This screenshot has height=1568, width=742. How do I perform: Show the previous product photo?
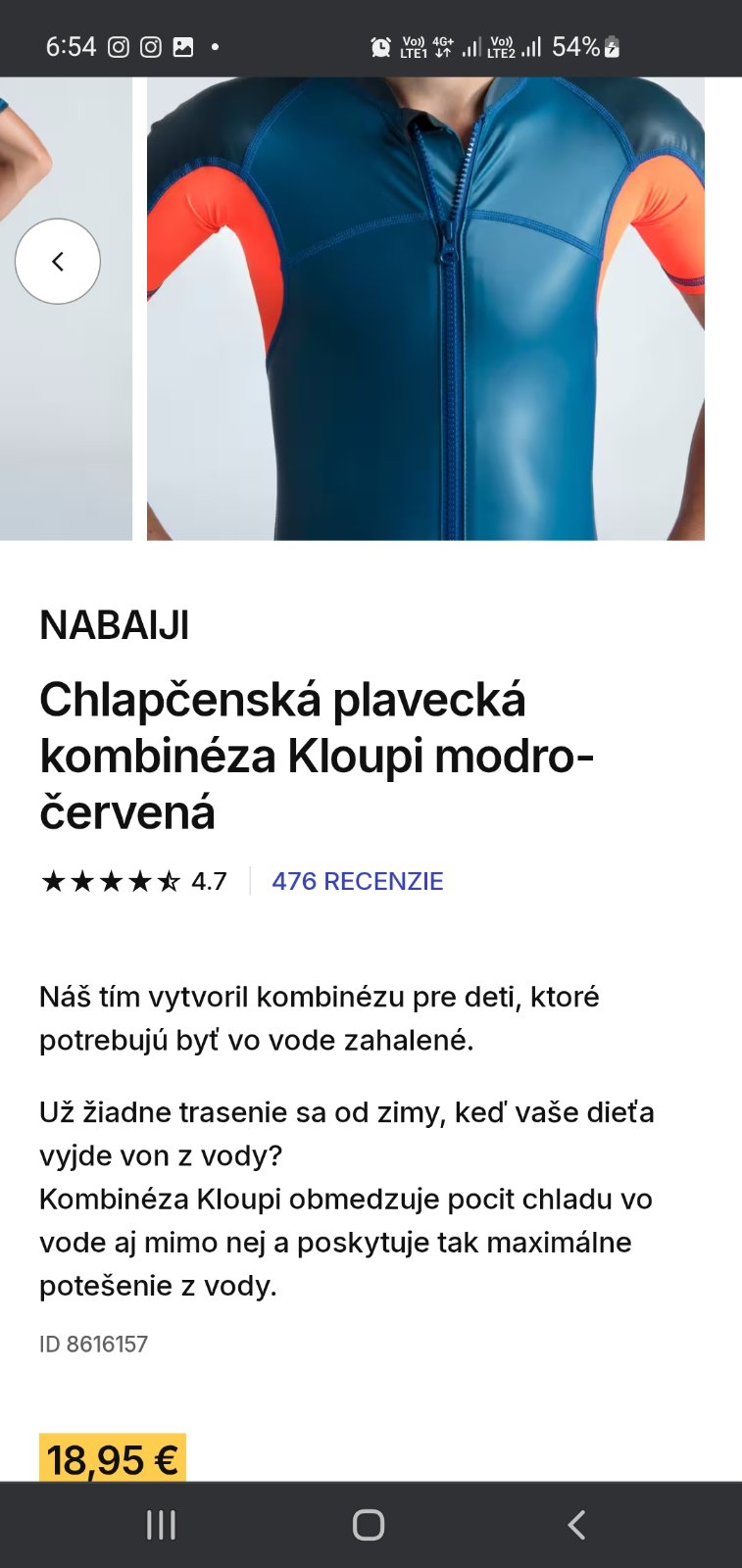pyautogui.click(x=58, y=261)
